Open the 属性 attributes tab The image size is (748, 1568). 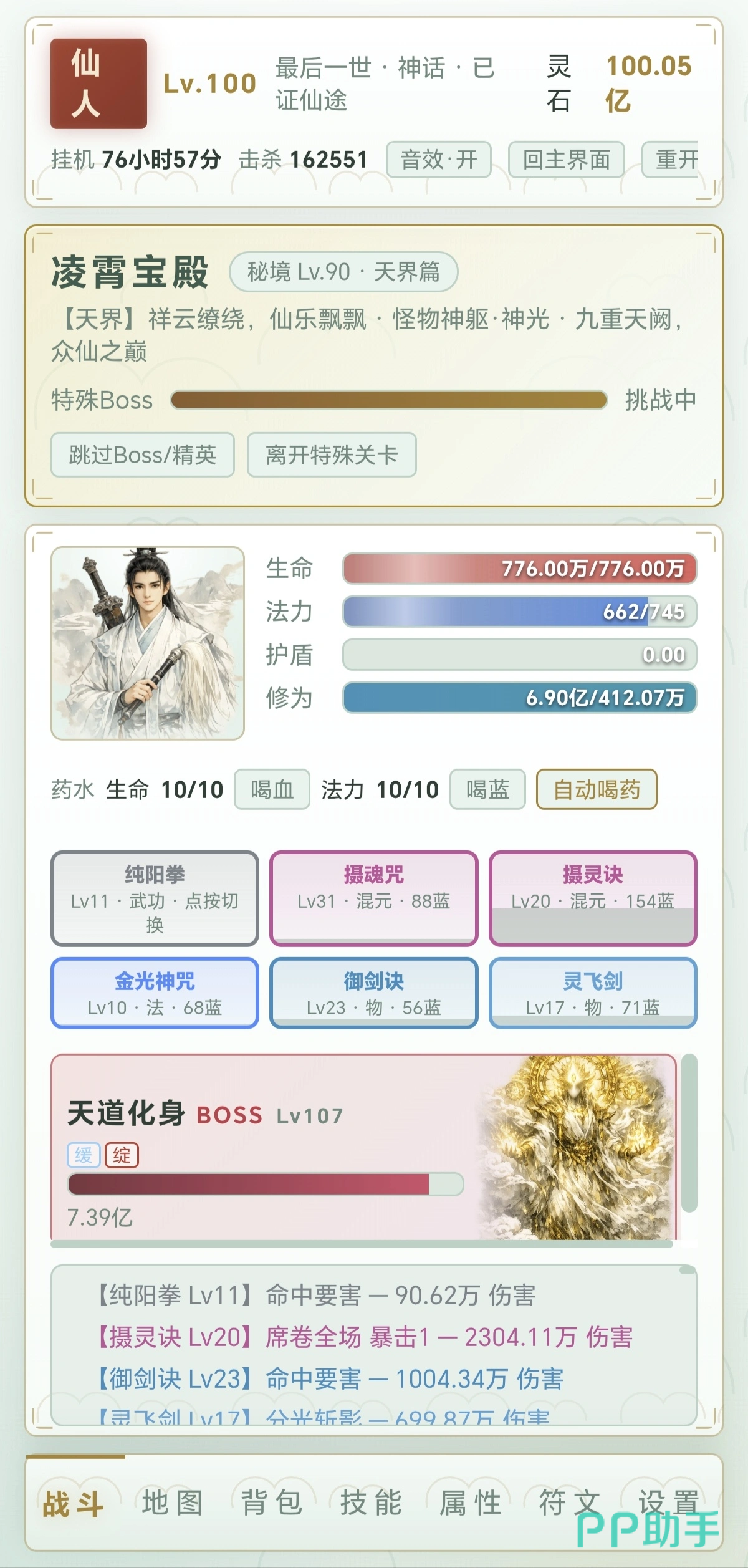pos(470,1503)
